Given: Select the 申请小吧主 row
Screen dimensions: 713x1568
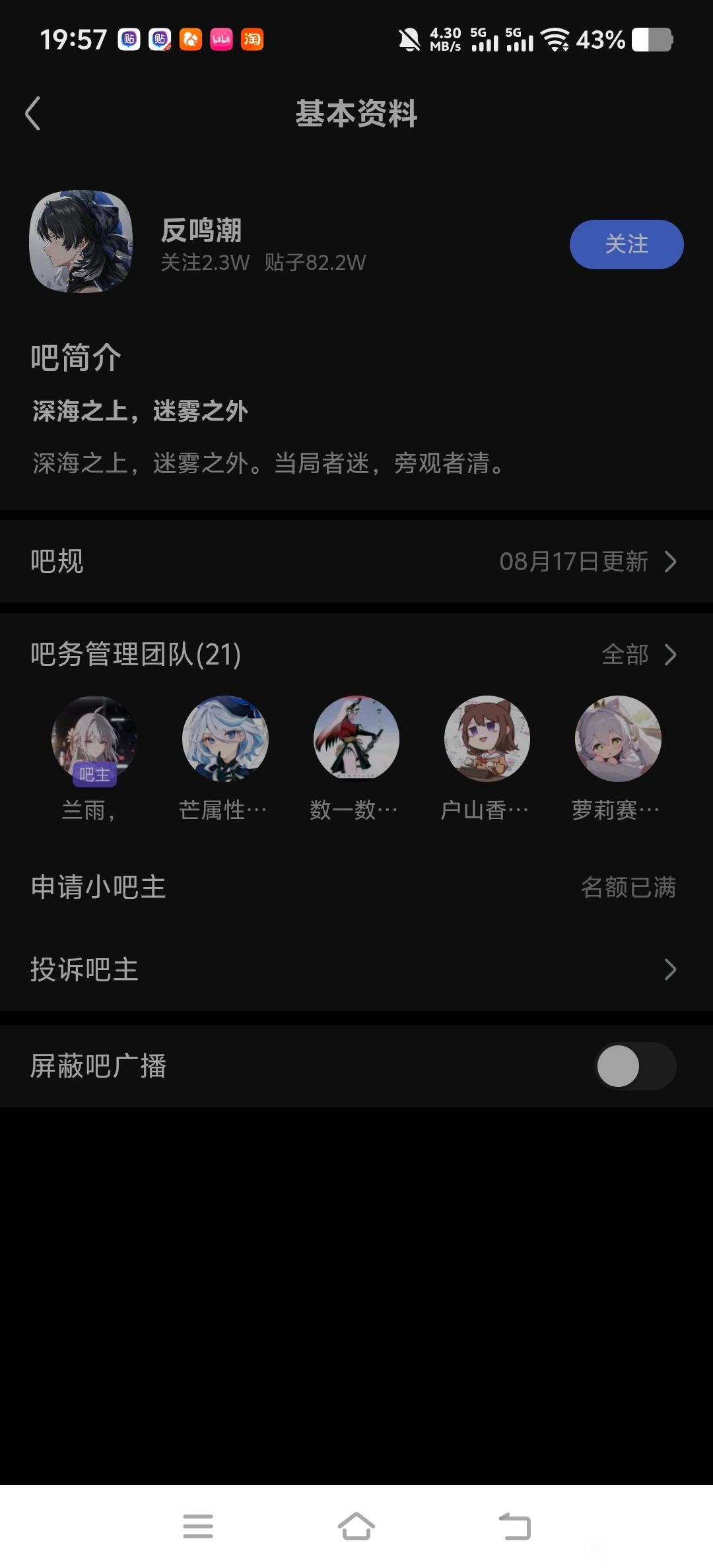Looking at the screenshot, I should click(x=356, y=887).
